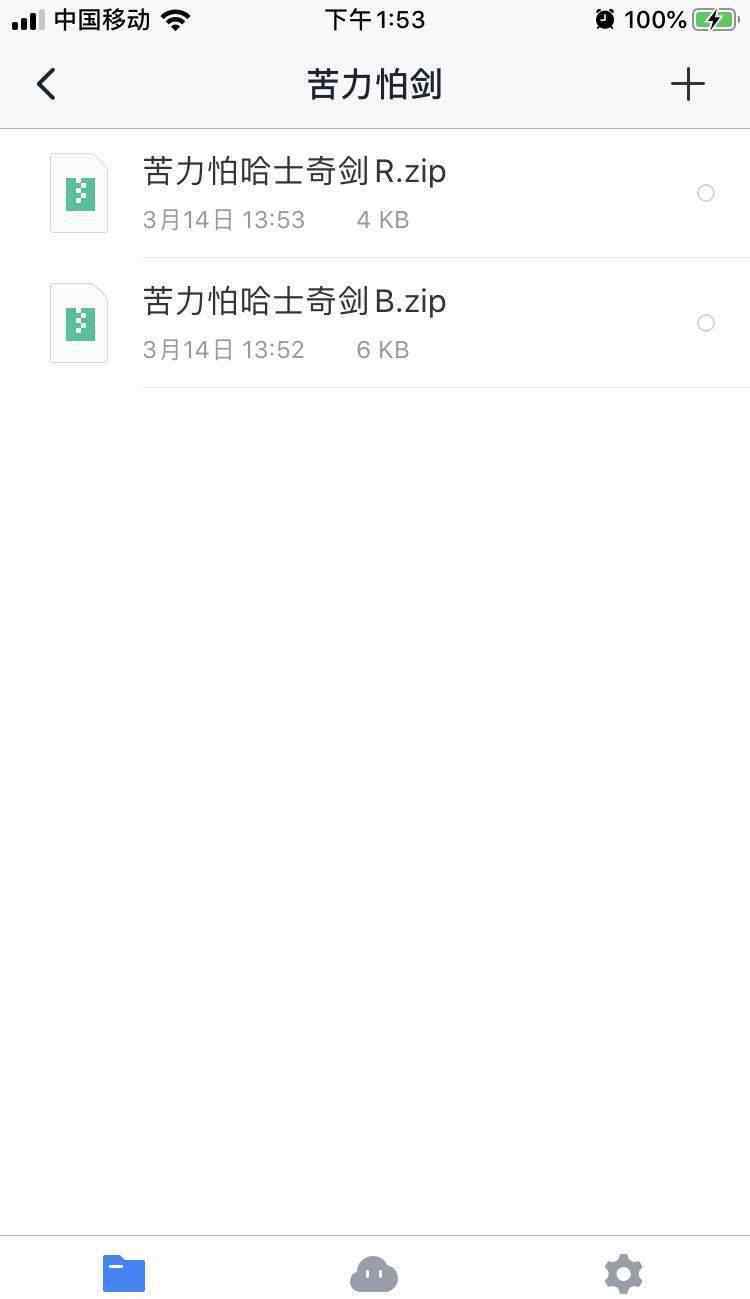Open 苦力怕哈士奇剑R.zip file
This screenshot has height=1299, width=750.
tap(375, 193)
